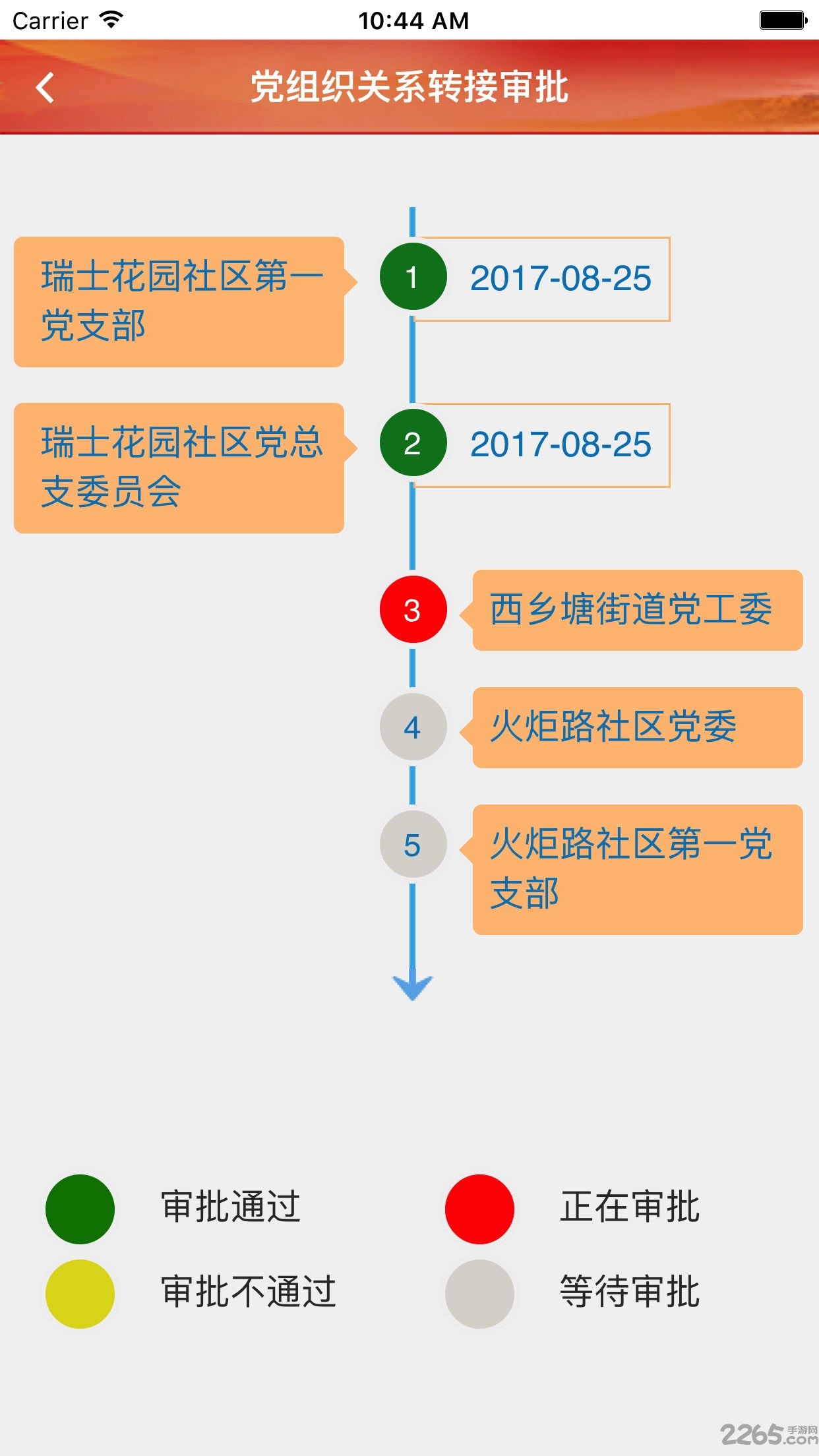Open 西乡塘街道党工委 card
Image resolution: width=819 pixels, height=1456 pixels.
637,610
